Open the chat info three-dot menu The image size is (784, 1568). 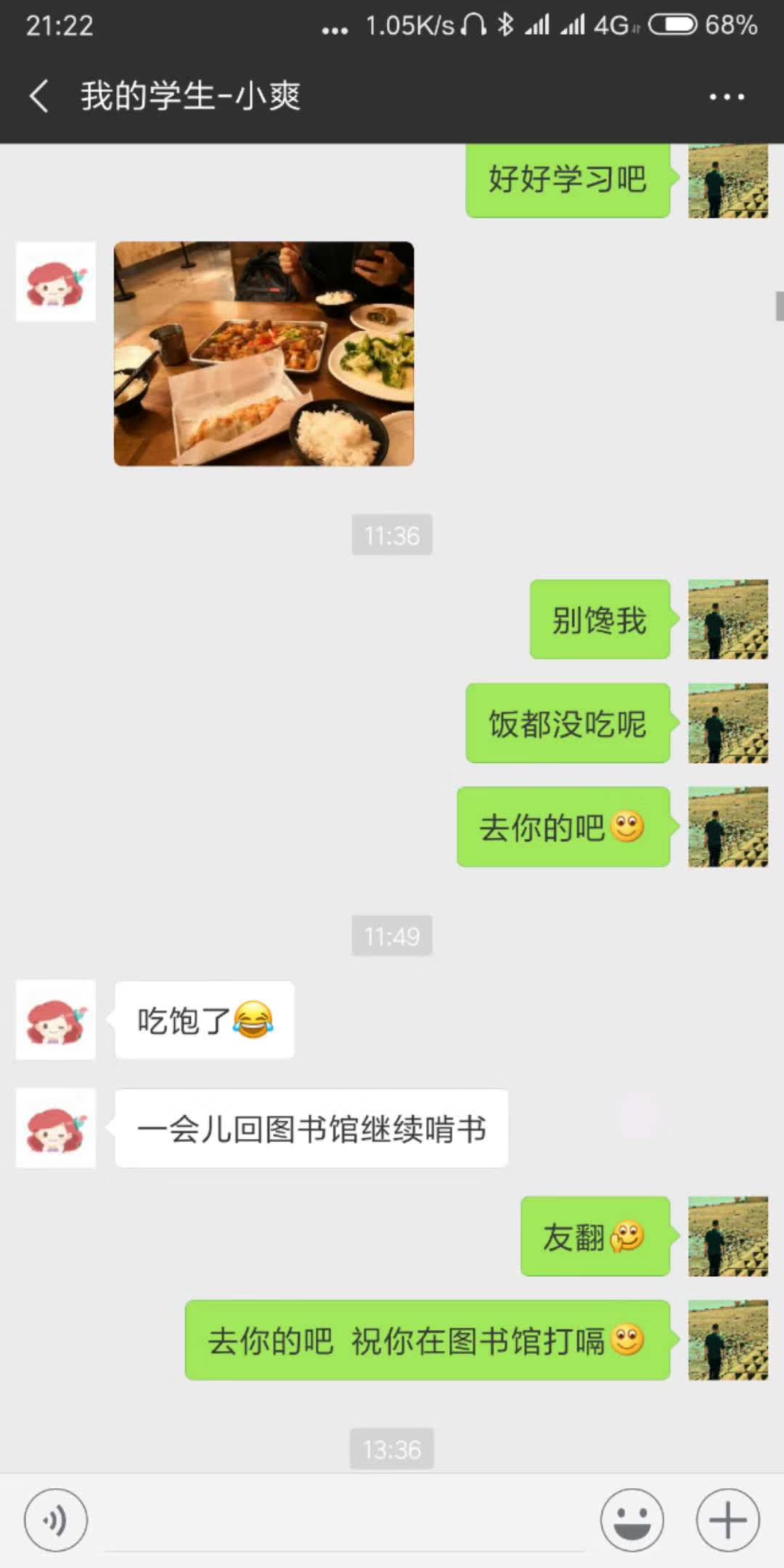[x=727, y=97]
